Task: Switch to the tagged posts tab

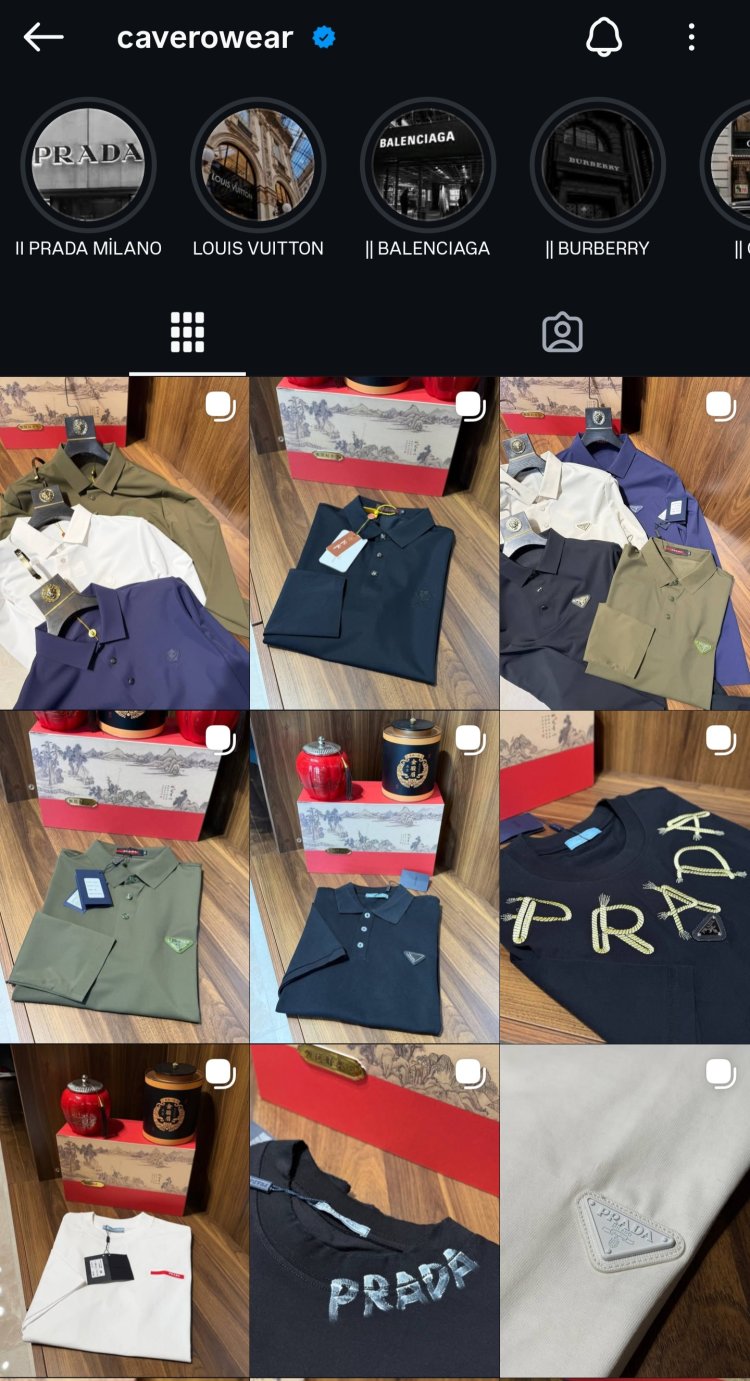Action: pyautogui.click(x=562, y=332)
